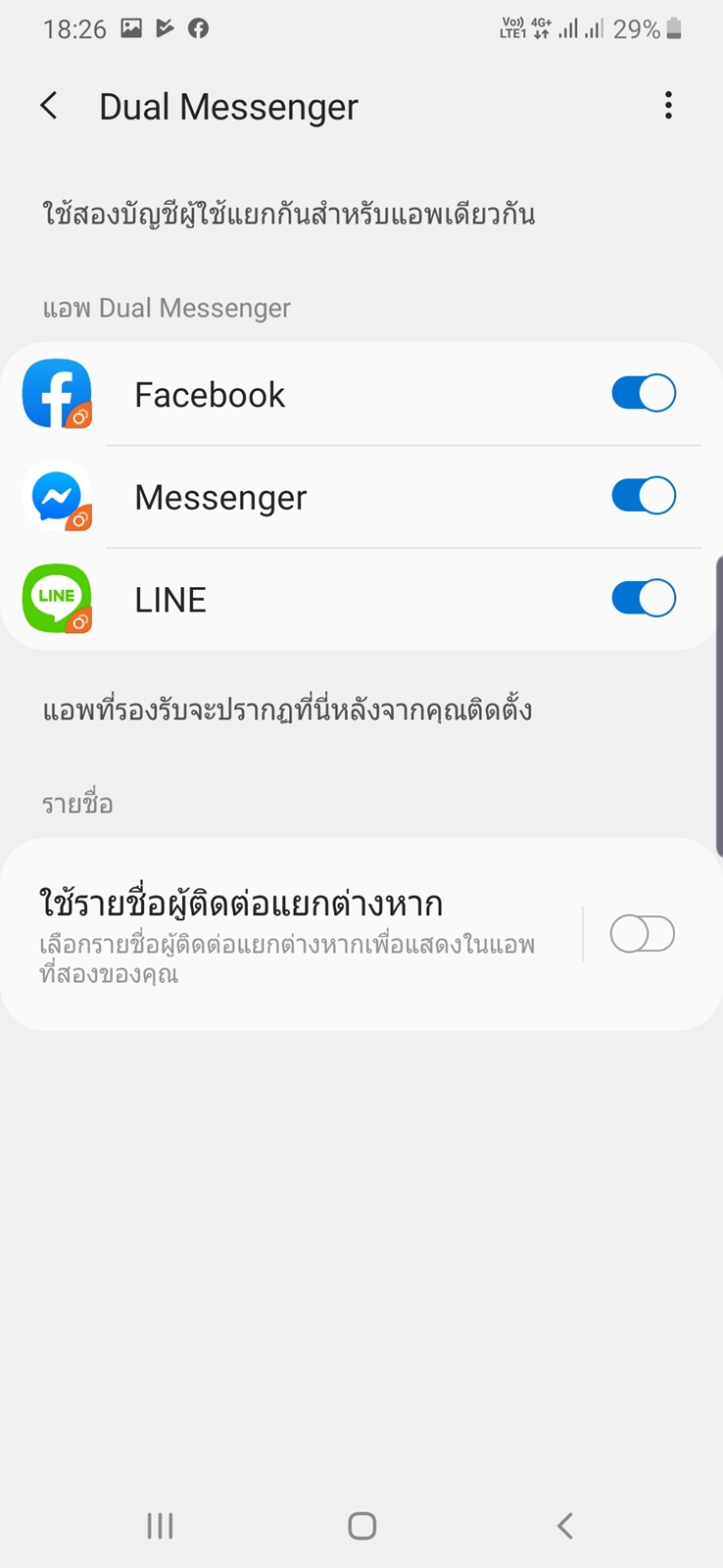
Task: Turn off Dual Messenger for Facebook
Action: 643,394
